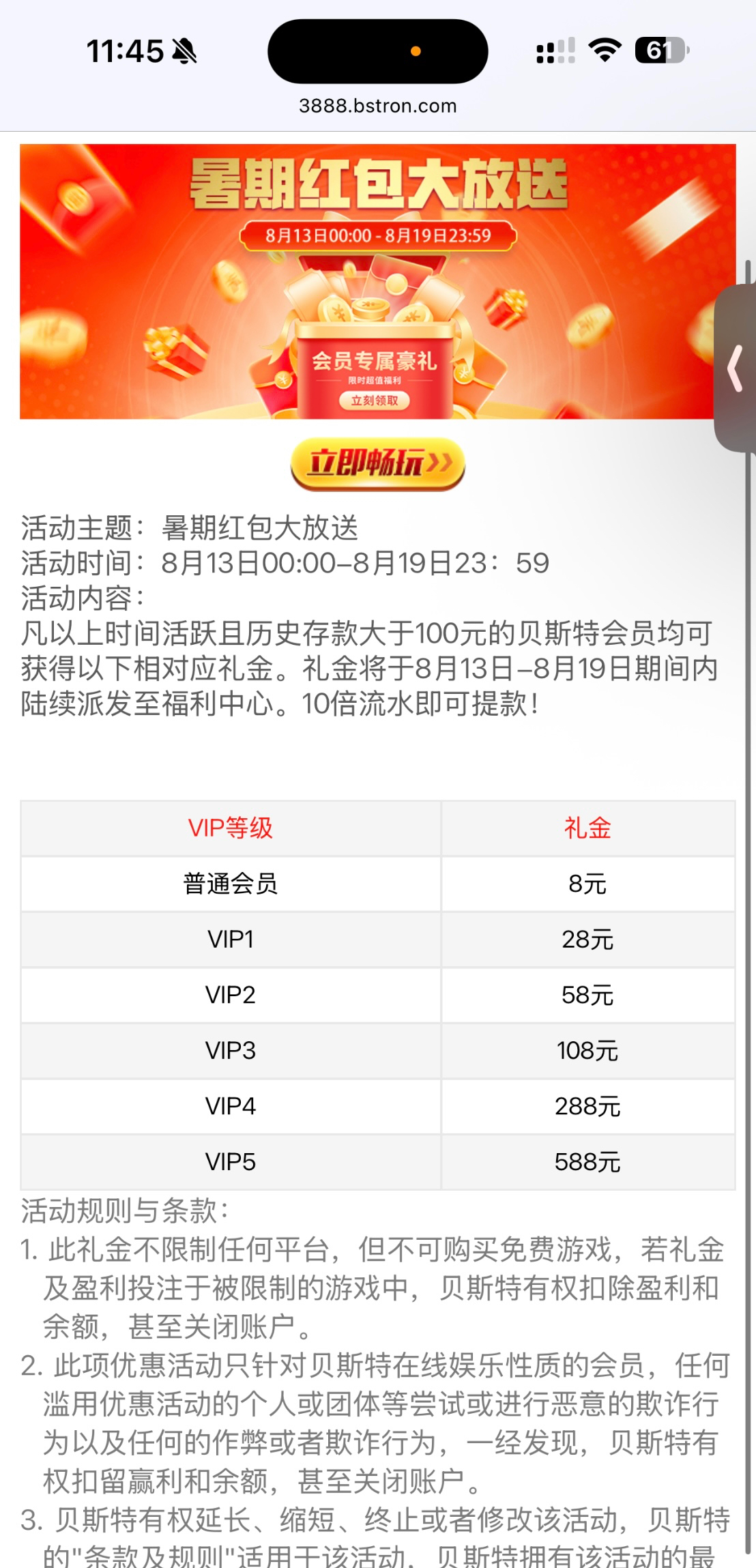Image resolution: width=756 pixels, height=1568 pixels.
Task: Open the 暑期红包大放送 promotional banner
Action: (368, 281)
